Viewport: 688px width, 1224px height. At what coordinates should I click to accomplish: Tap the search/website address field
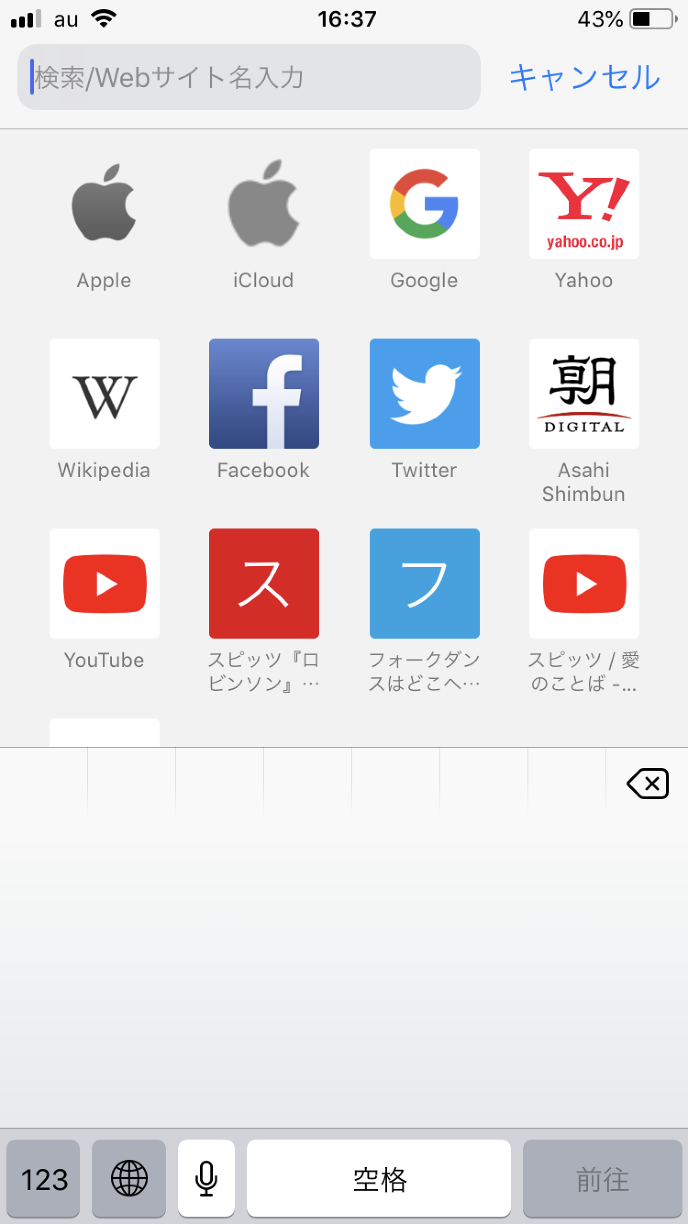tap(249, 77)
